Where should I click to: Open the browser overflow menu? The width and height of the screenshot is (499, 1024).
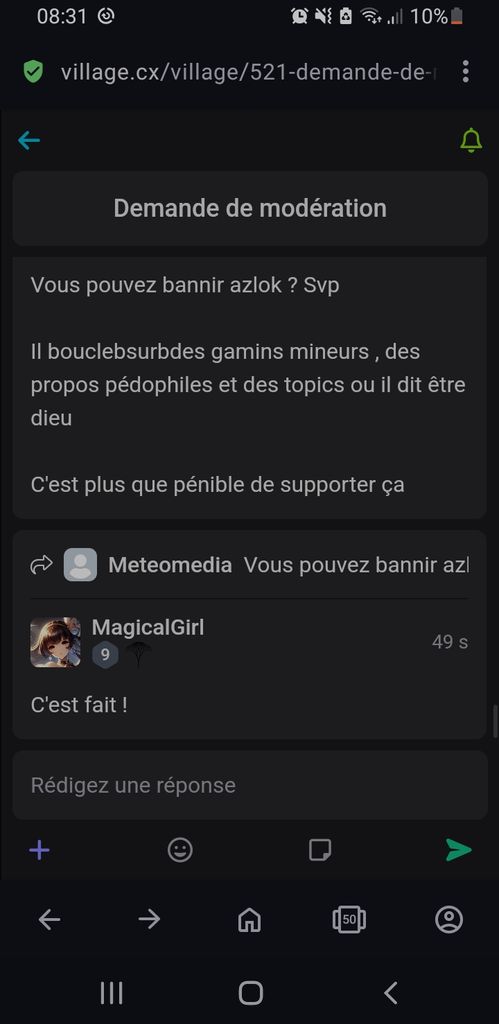(465, 71)
